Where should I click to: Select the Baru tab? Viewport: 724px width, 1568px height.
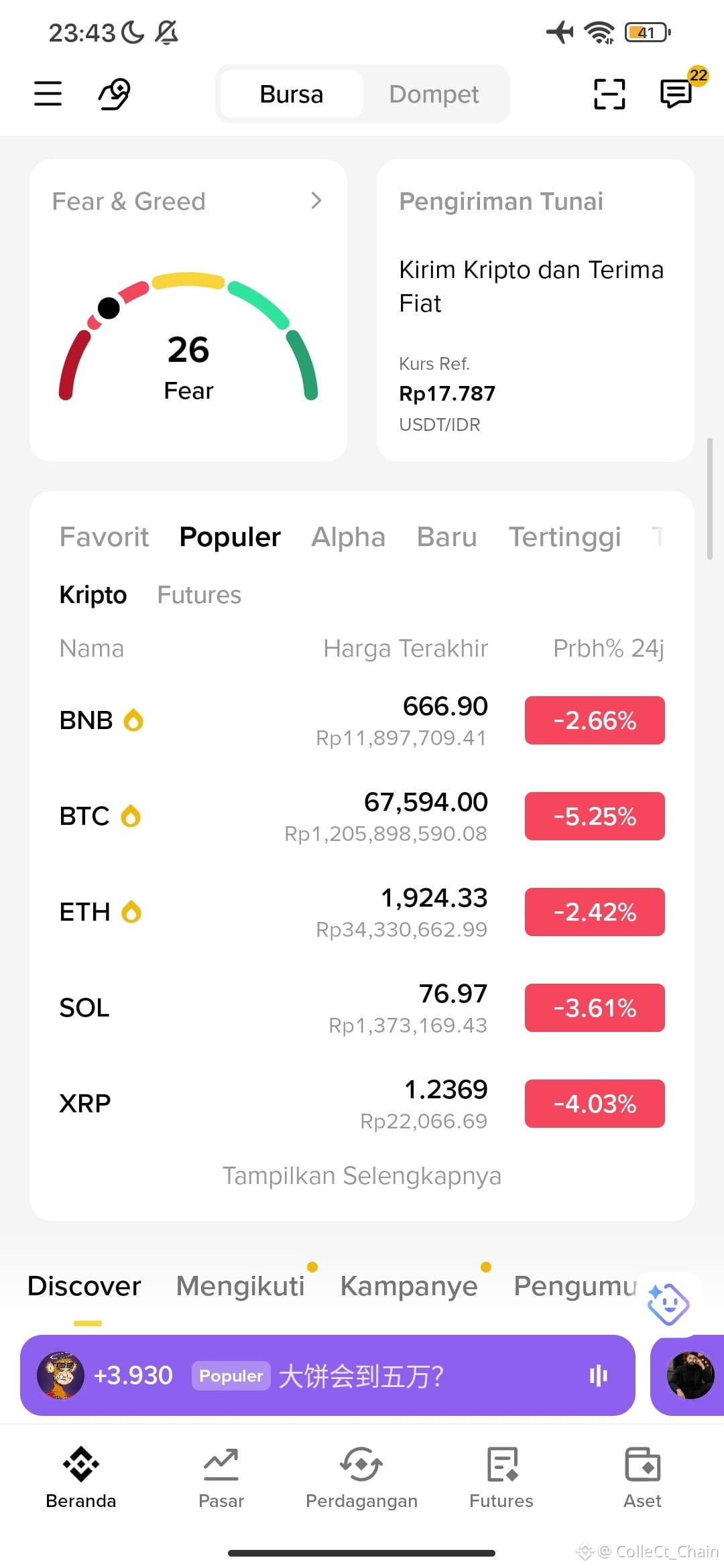pyautogui.click(x=446, y=537)
